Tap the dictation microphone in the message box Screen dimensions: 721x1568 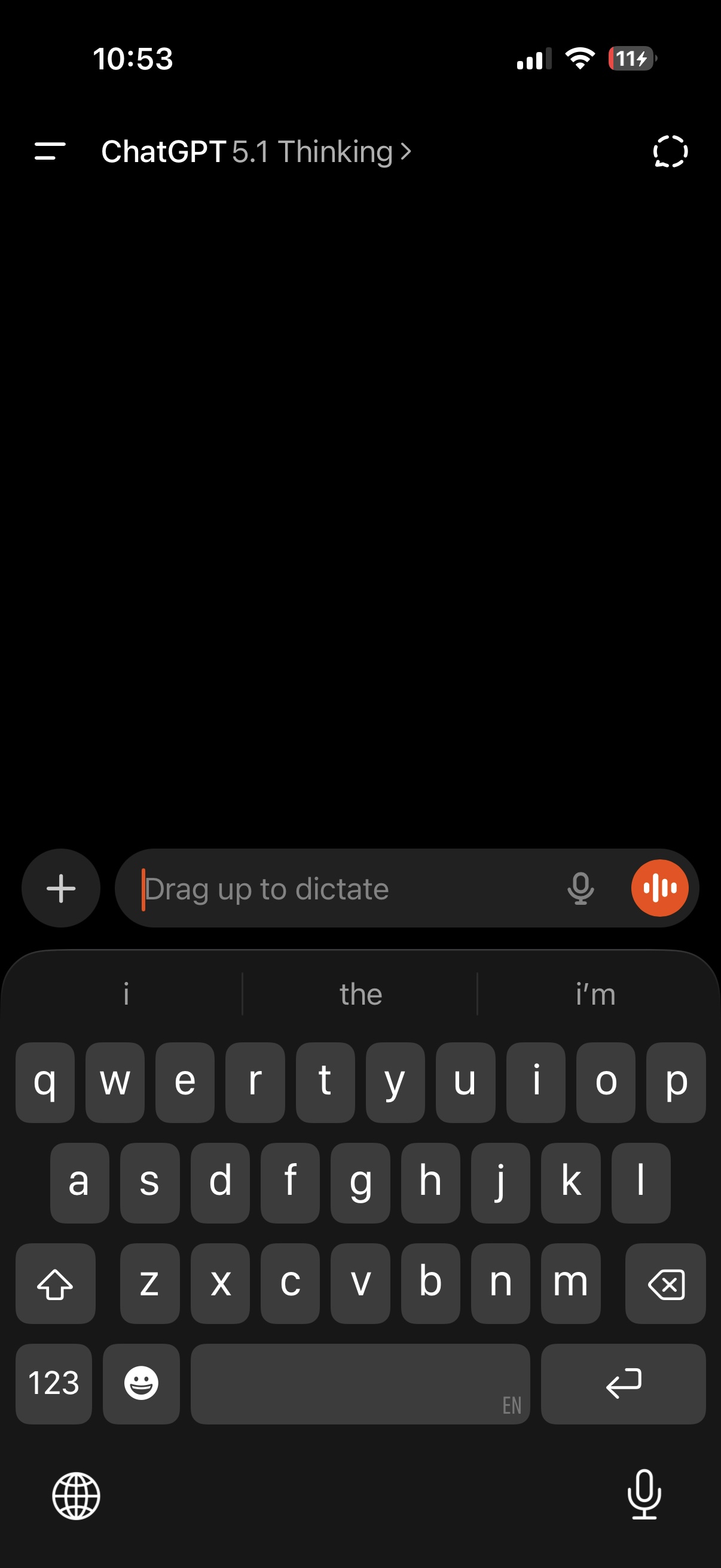coord(581,888)
